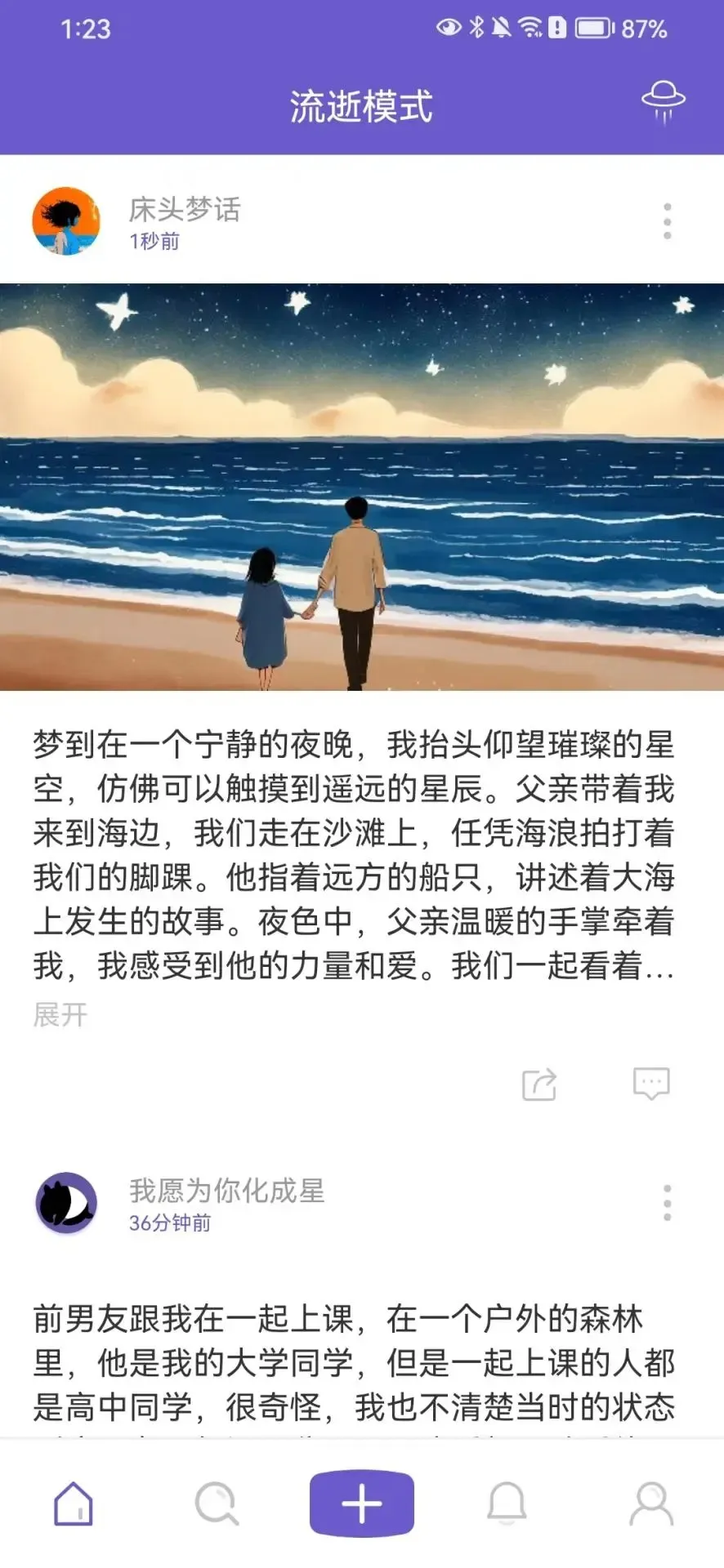
Task: Open 床头梦话's profile avatar
Action: click(x=66, y=221)
